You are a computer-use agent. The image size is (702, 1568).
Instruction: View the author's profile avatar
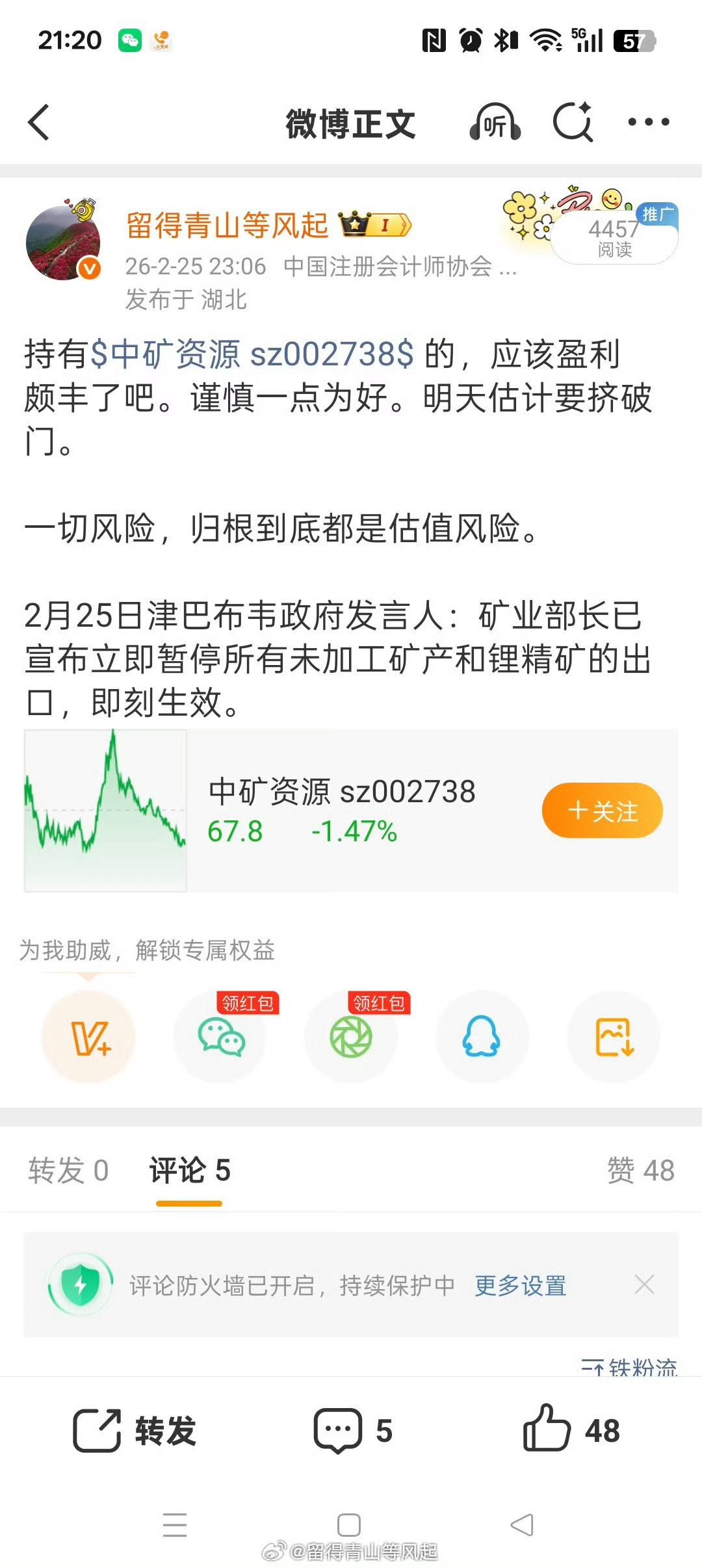click(x=63, y=241)
